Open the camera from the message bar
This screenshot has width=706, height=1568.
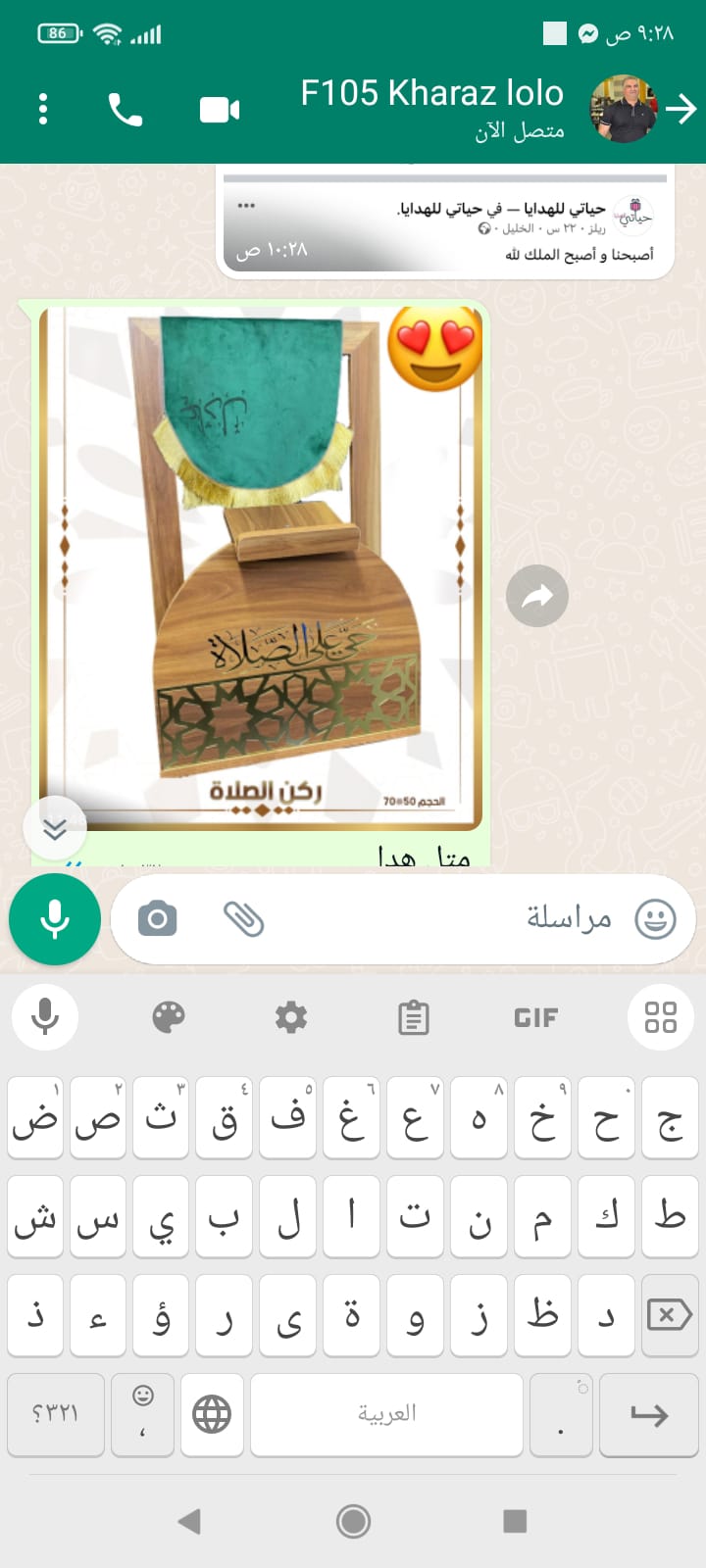pyautogui.click(x=158, y=919)
